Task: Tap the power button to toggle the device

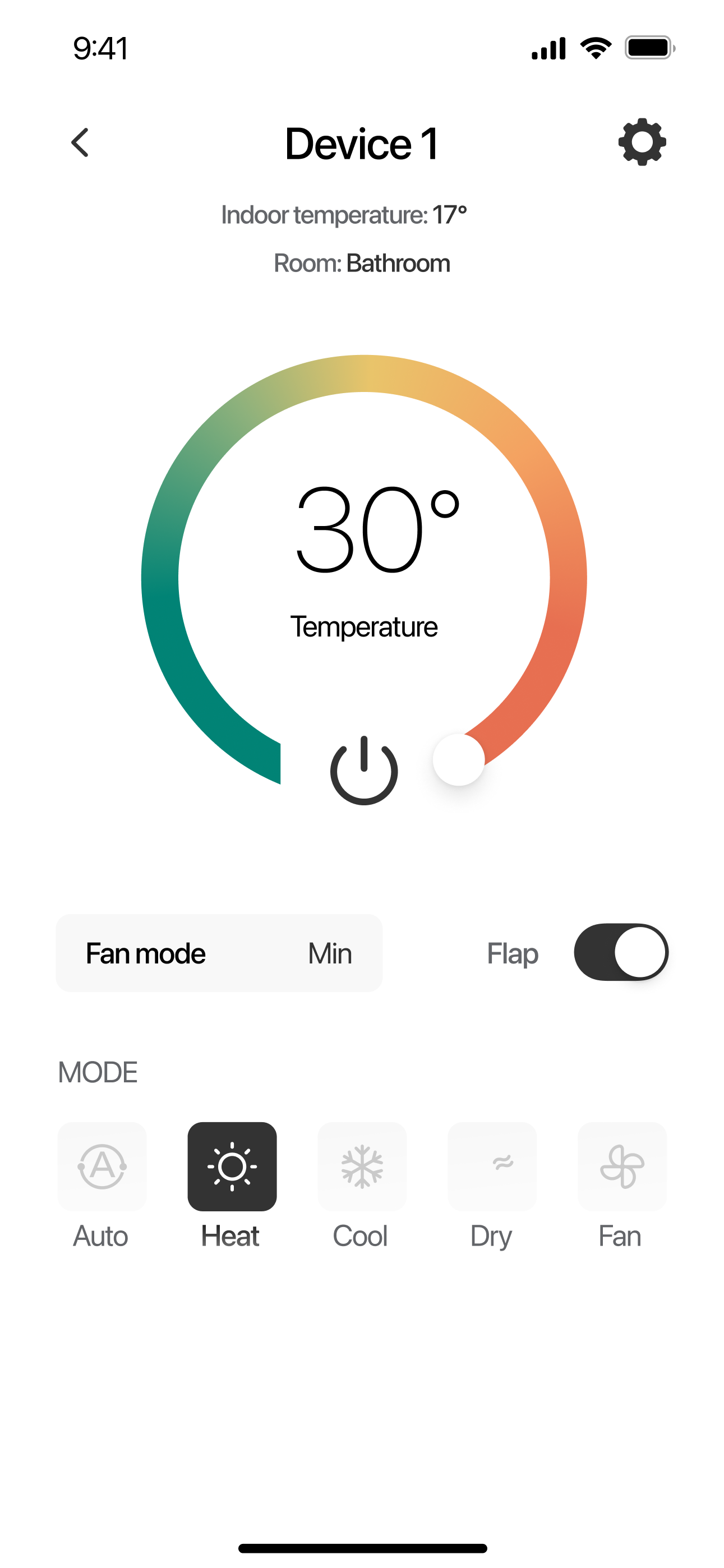Action: pos(363,771)
